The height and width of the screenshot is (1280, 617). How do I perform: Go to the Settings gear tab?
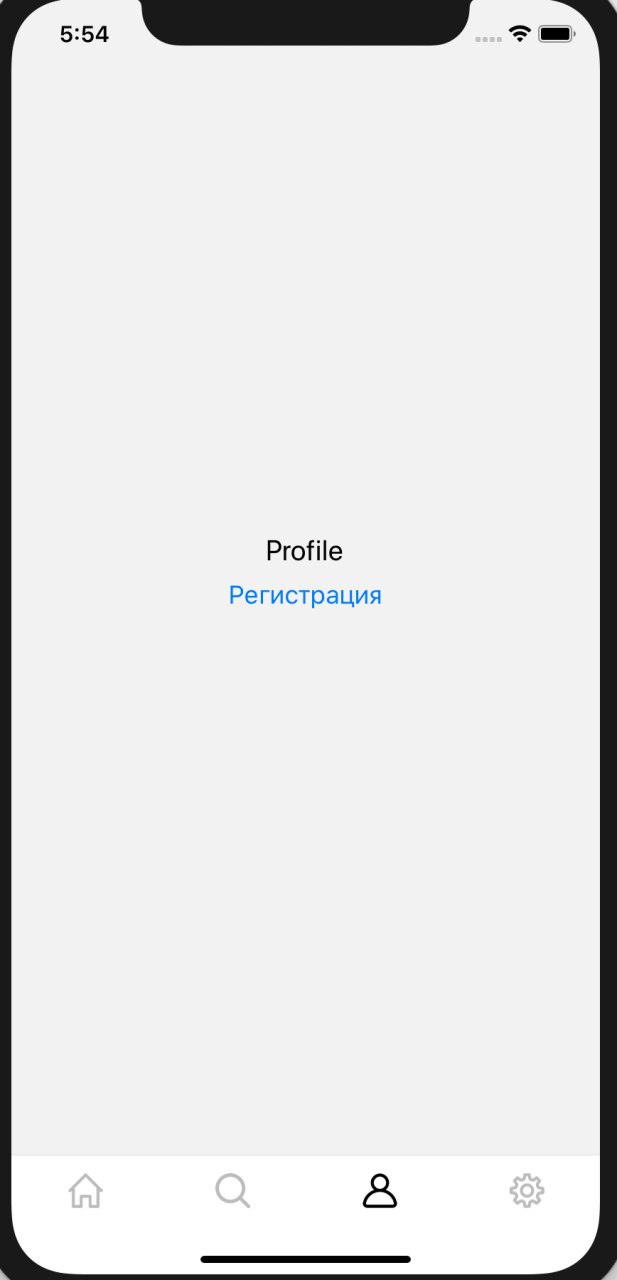click(527, 1191)
